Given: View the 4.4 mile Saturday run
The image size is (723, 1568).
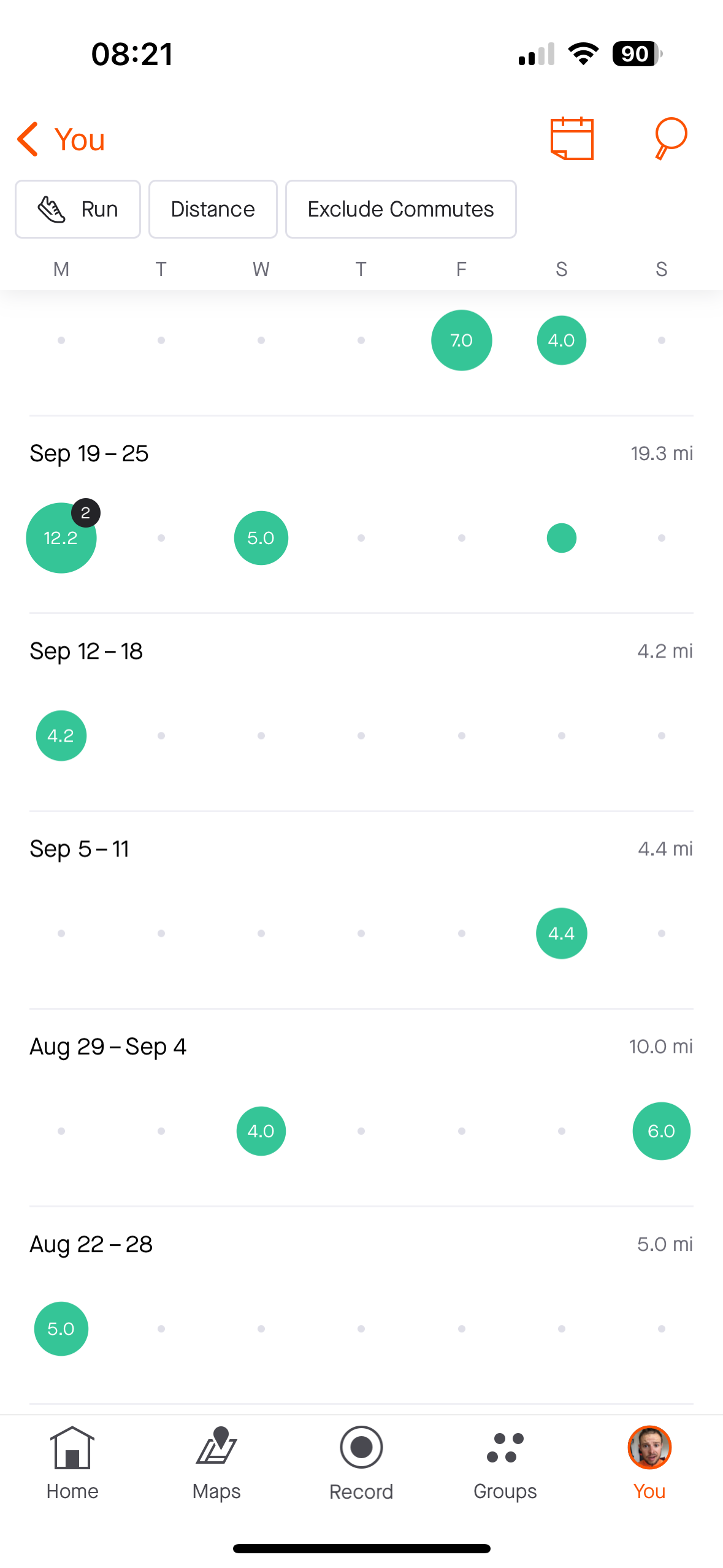Looking at the screenshot, I should pyautogui.click(x=561, y=933).
